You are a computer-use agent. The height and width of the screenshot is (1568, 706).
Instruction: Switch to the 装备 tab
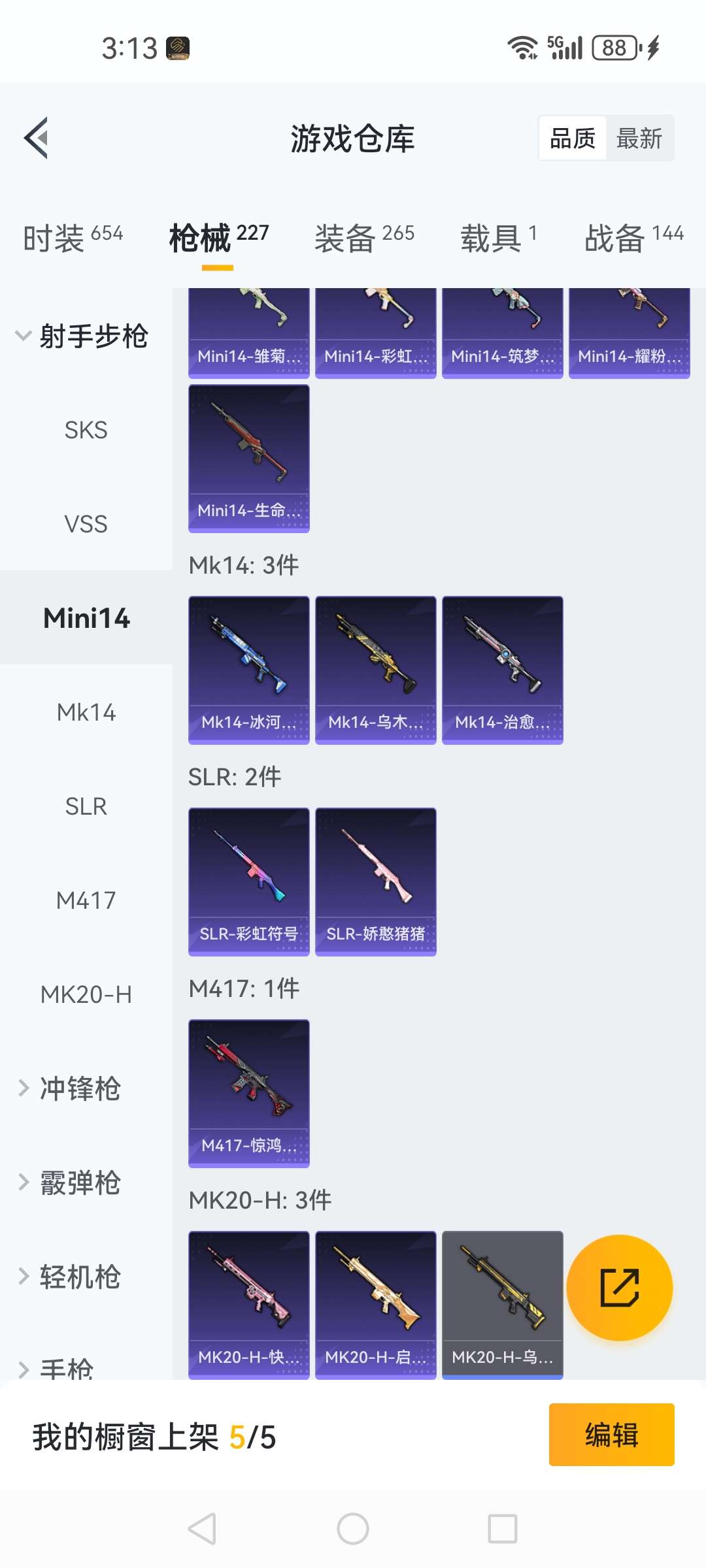(364, 238)
